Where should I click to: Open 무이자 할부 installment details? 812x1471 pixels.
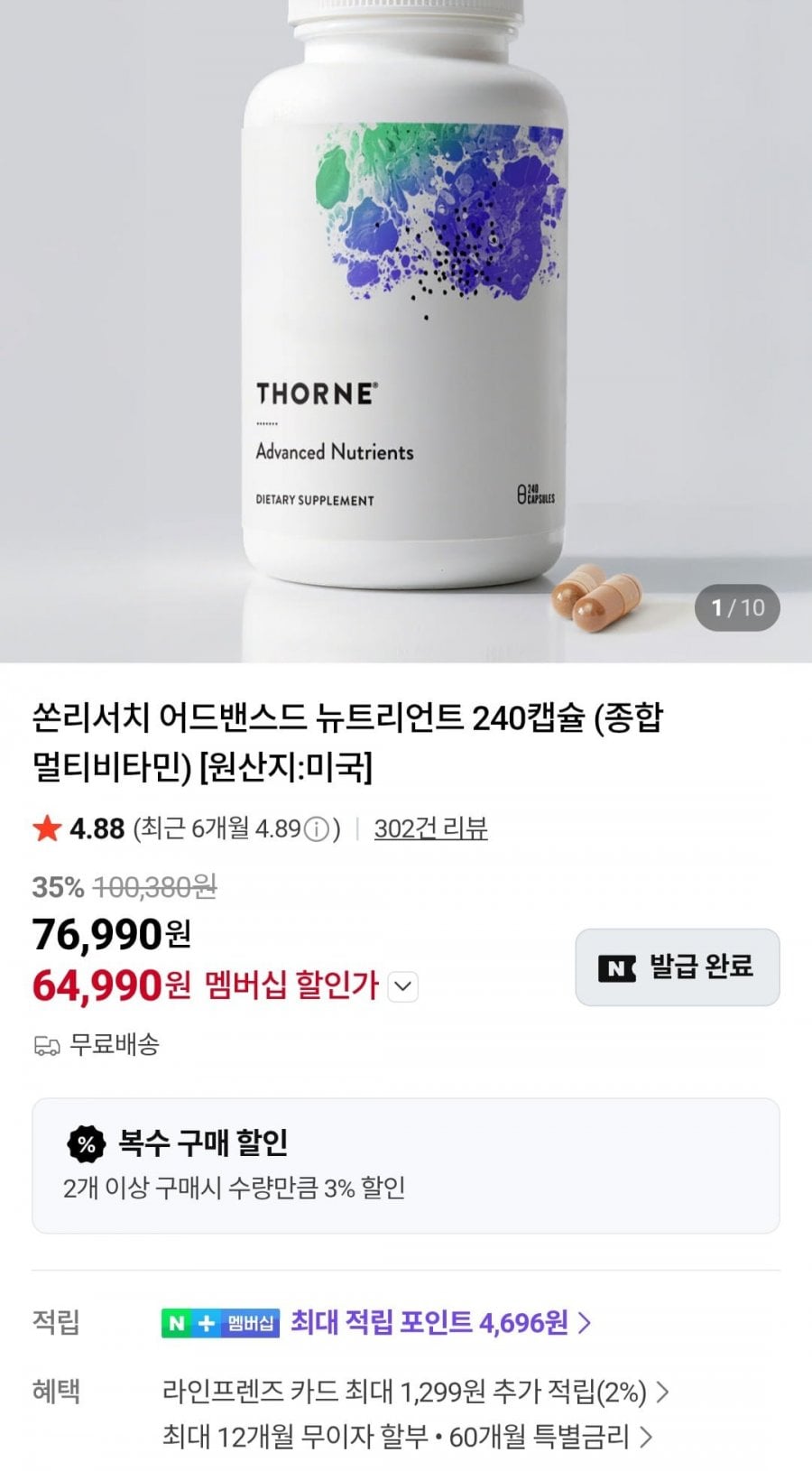[x=406, y=1436]
